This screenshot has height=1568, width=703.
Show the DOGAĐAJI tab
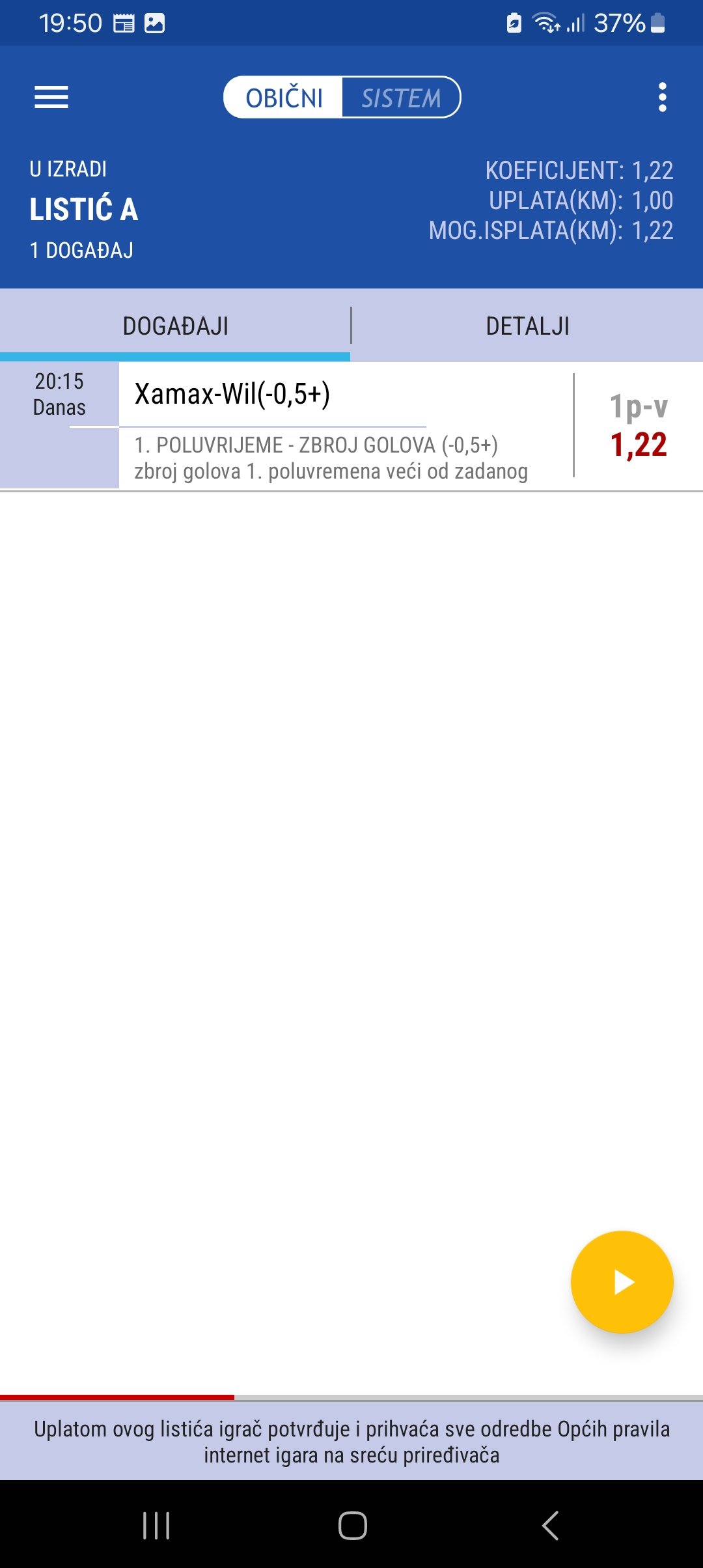point(176,326)
